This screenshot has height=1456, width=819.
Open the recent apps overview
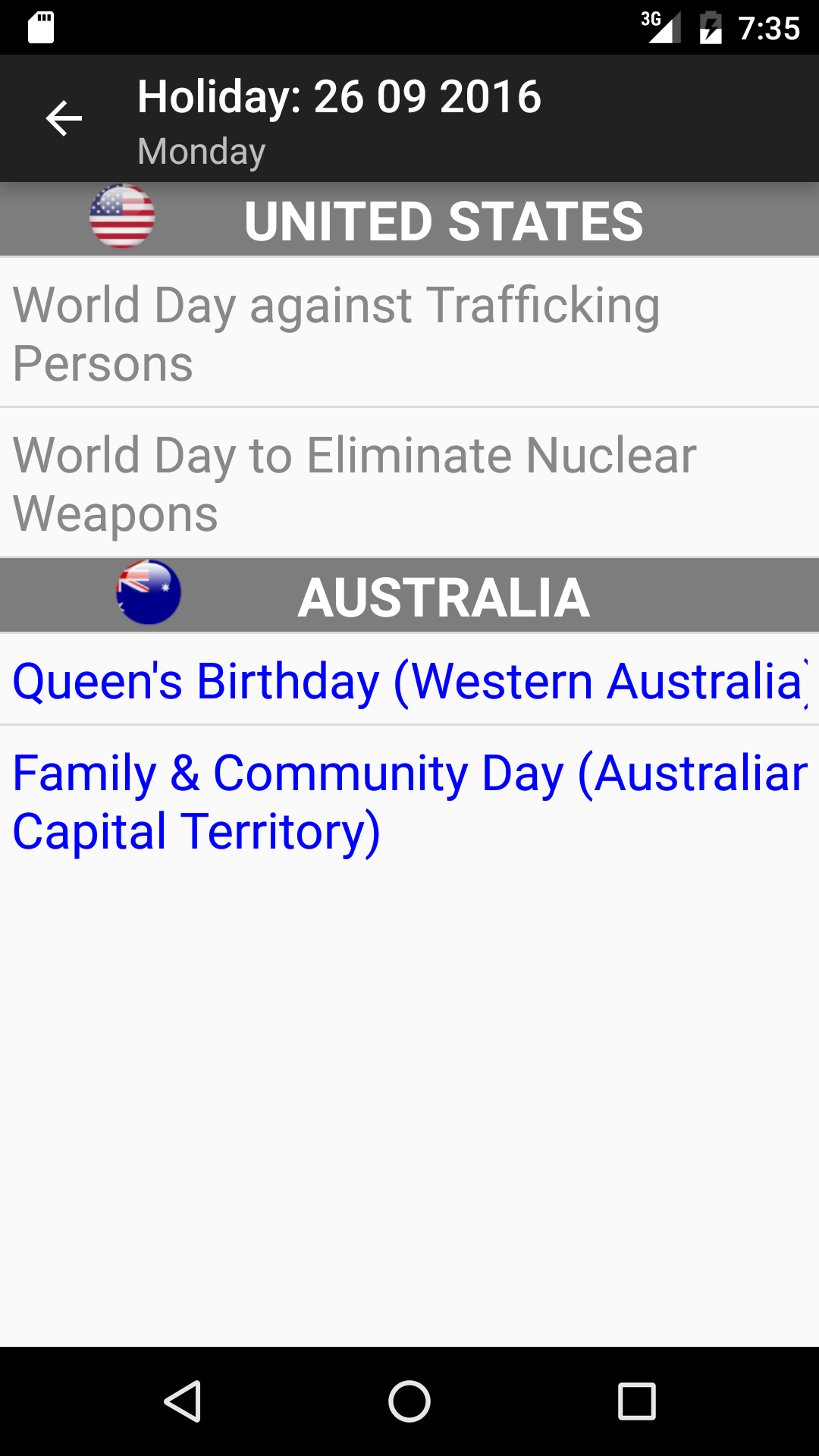[637, 1401]
